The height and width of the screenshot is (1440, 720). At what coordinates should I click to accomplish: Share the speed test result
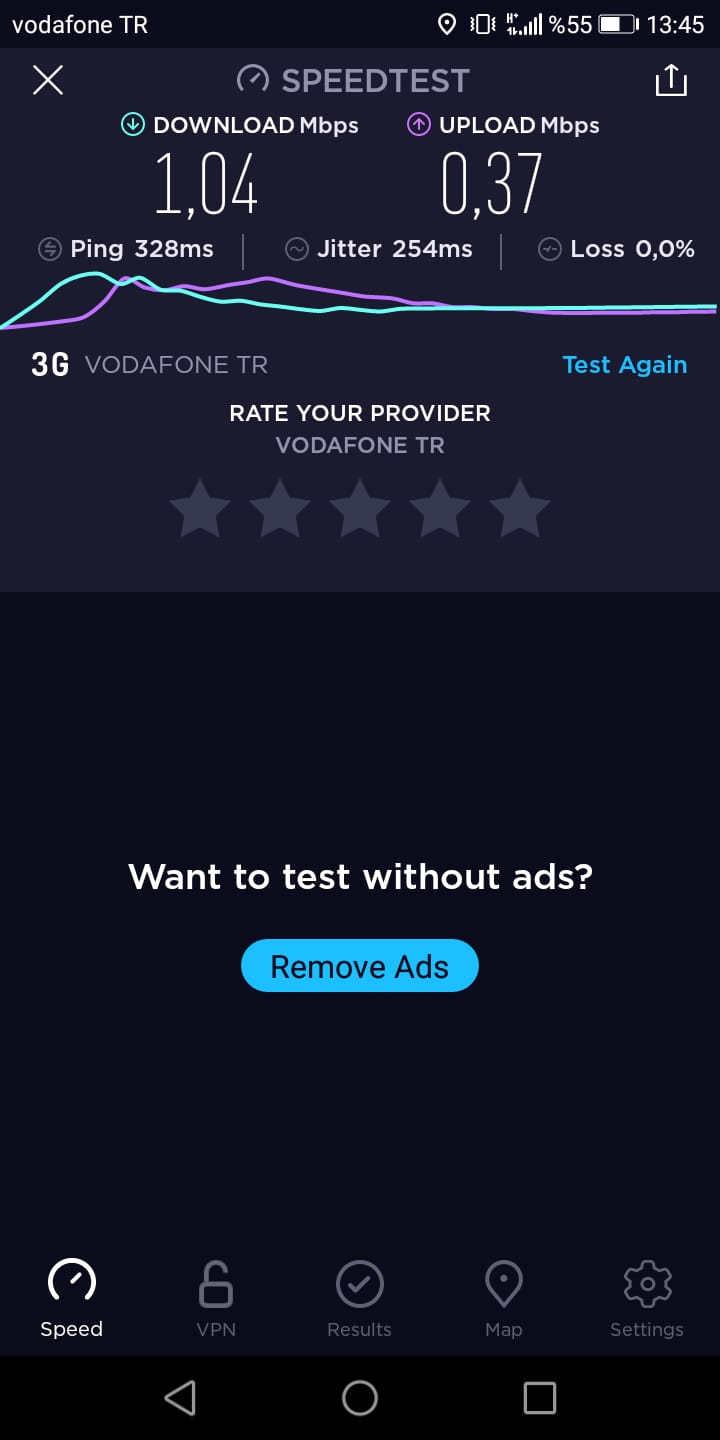click(671, 80)
